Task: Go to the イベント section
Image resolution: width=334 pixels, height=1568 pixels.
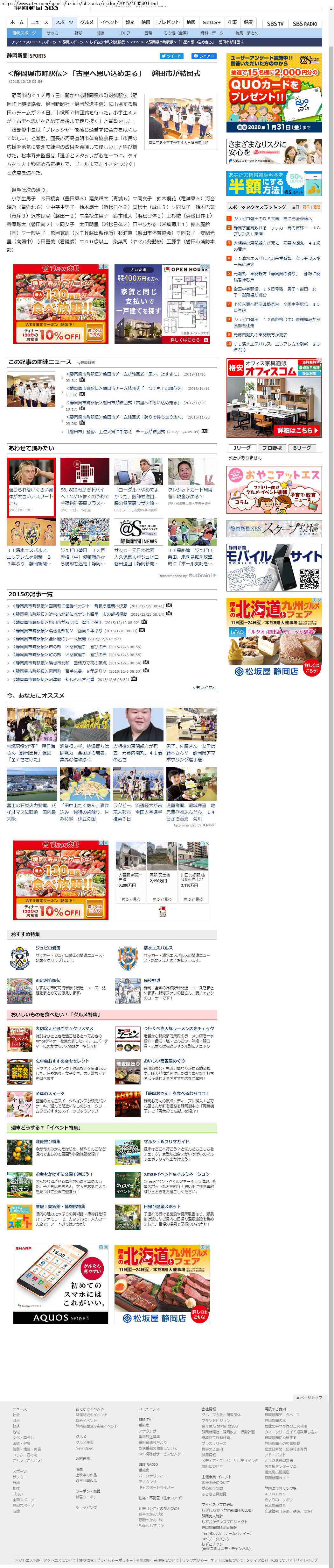Action: click(x=109, y=23)
